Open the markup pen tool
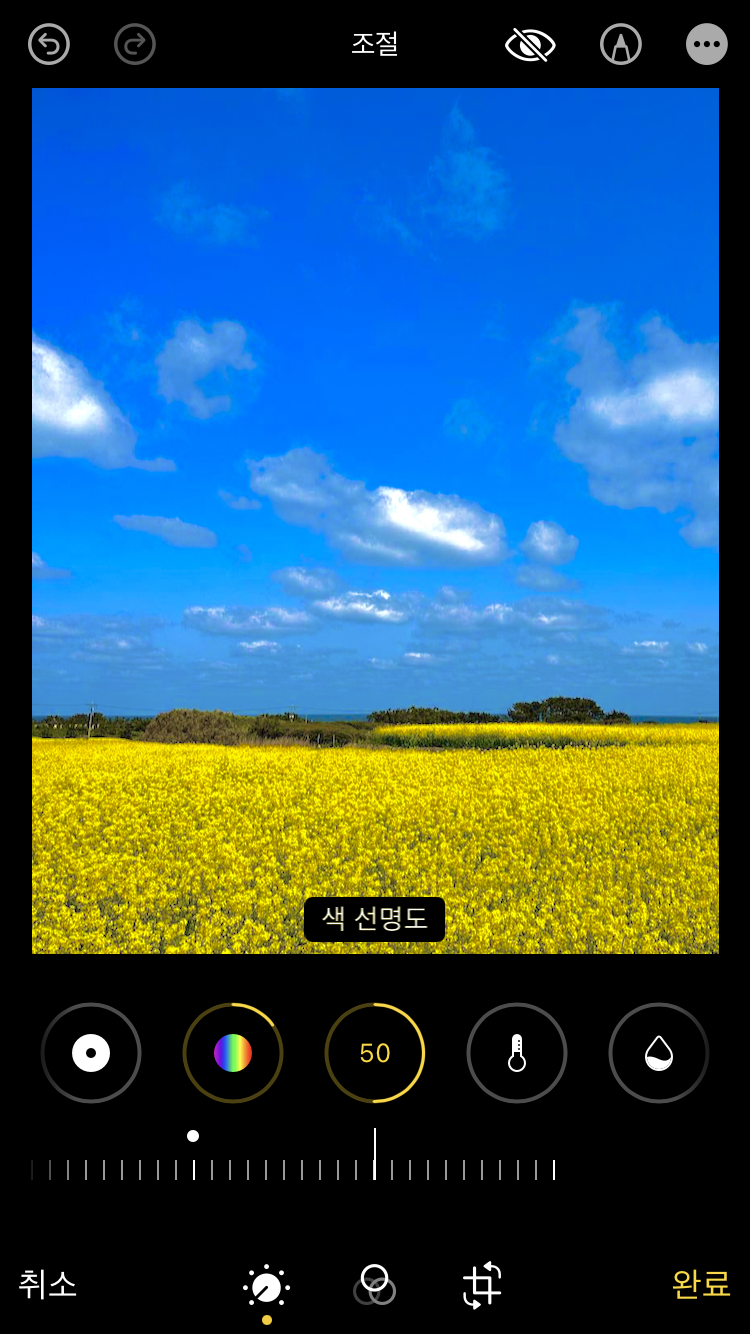The height and width of the screenshot is (1334, 750). (x=621, y=45)
